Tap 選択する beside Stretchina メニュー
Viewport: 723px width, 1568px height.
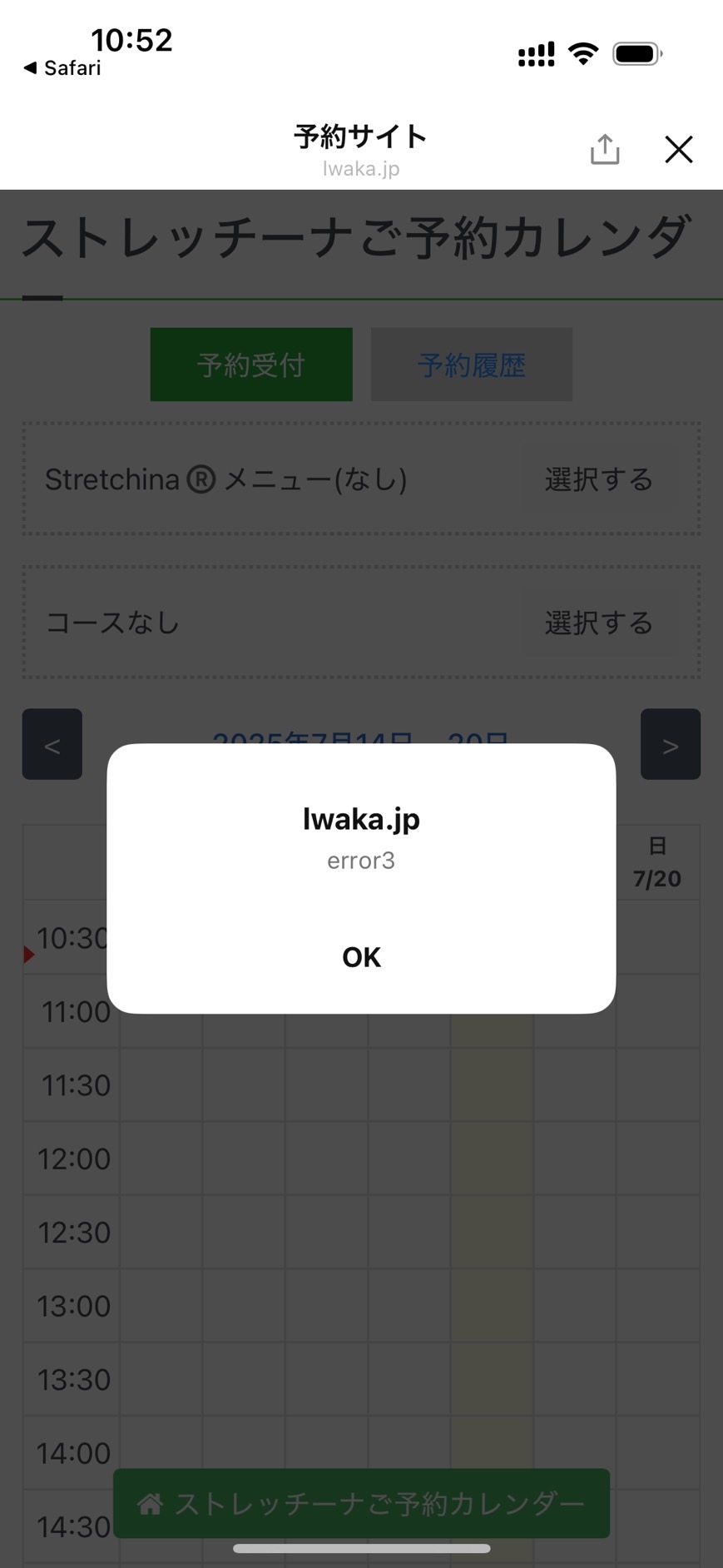pos(599,479)
